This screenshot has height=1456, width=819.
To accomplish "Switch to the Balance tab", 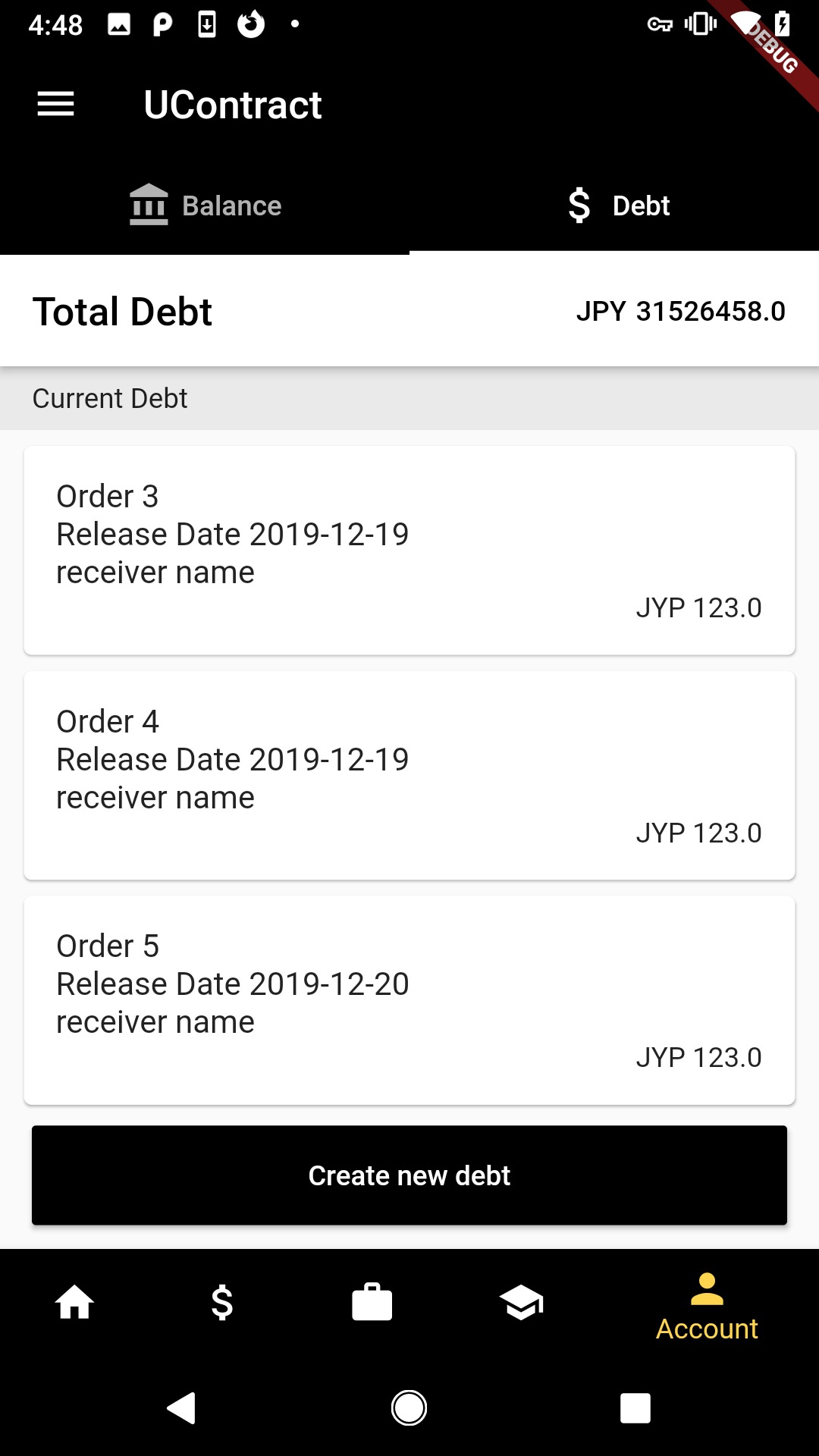I will (x=205, y=206).
